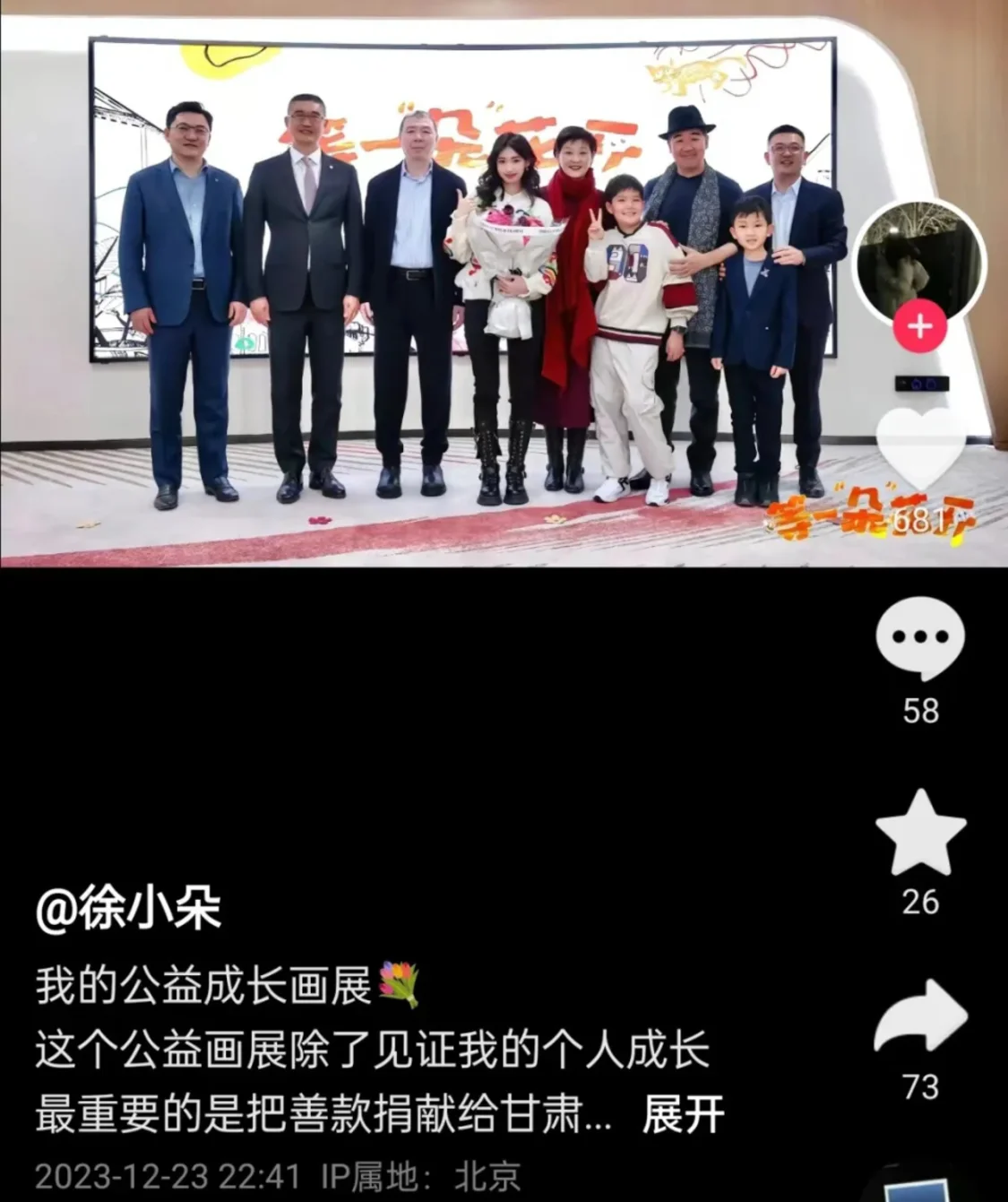Viewport: 1008px width, 1202px height.
Task: Expand the caption with 展开
Action: click(683, 1115)
